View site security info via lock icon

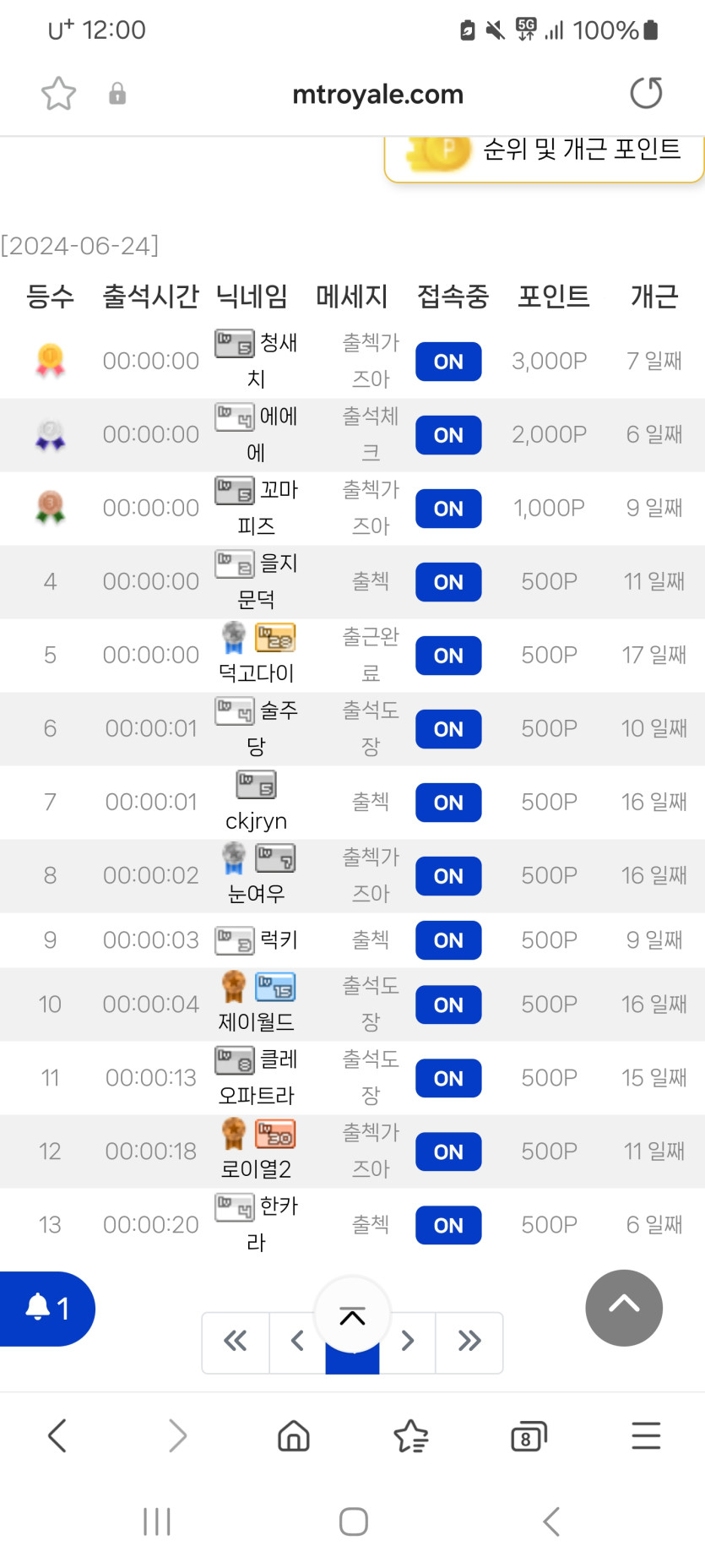[x=117, y=94]
